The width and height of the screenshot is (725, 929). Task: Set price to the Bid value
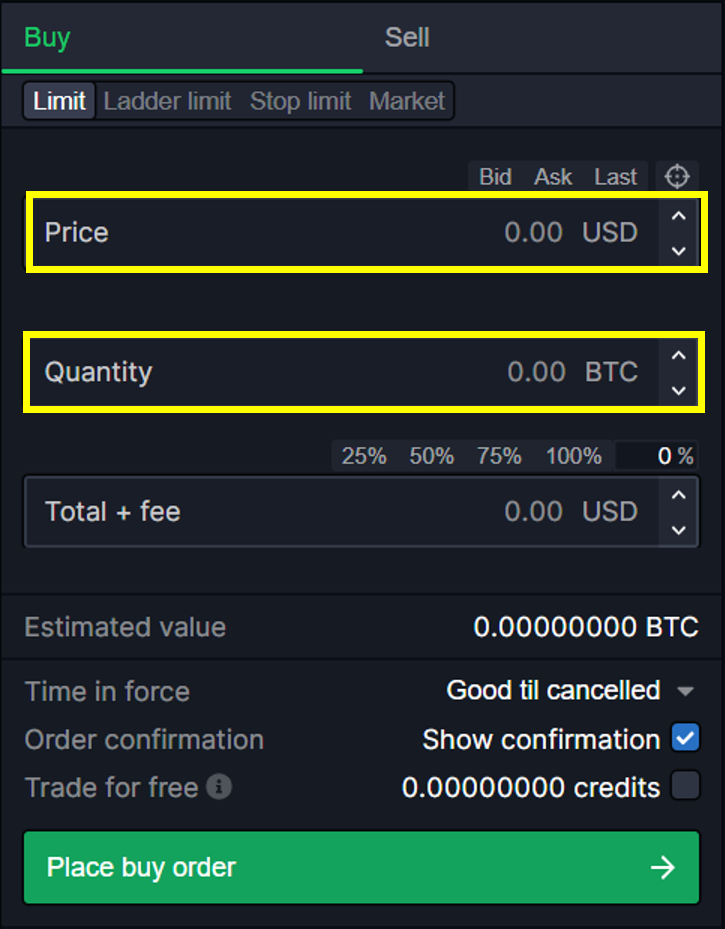pos(495,177)
